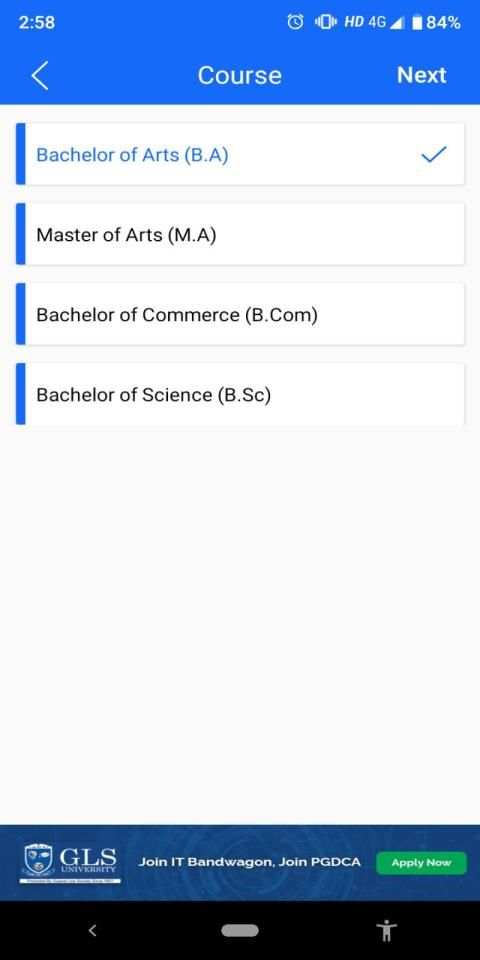Choose Master of Arts (M.A)
The width and height of the screenshot is (480, 960).
click(x=240, y=234)
